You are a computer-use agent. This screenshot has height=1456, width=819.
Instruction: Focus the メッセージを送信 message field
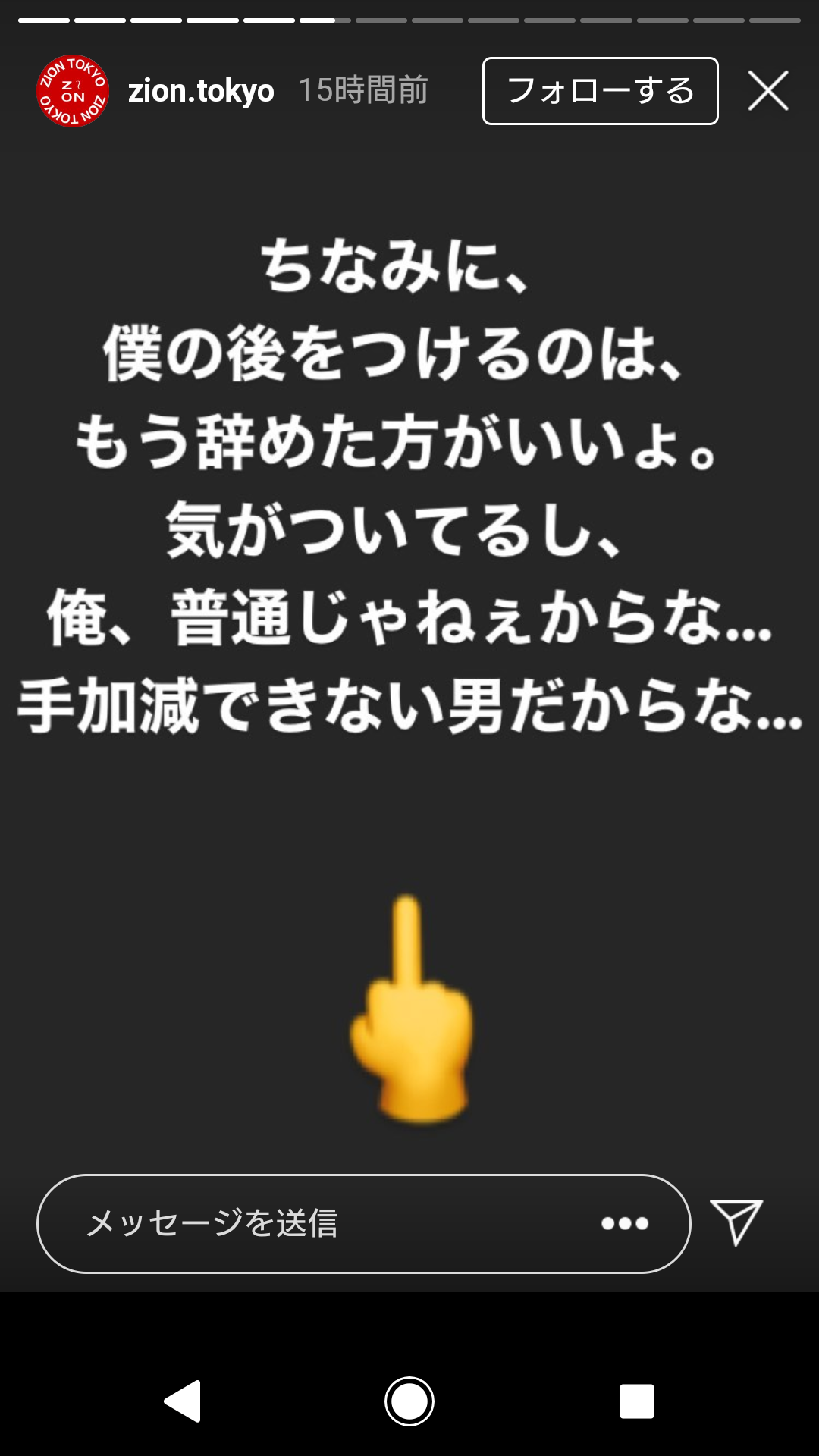[x=318, y=1223]
